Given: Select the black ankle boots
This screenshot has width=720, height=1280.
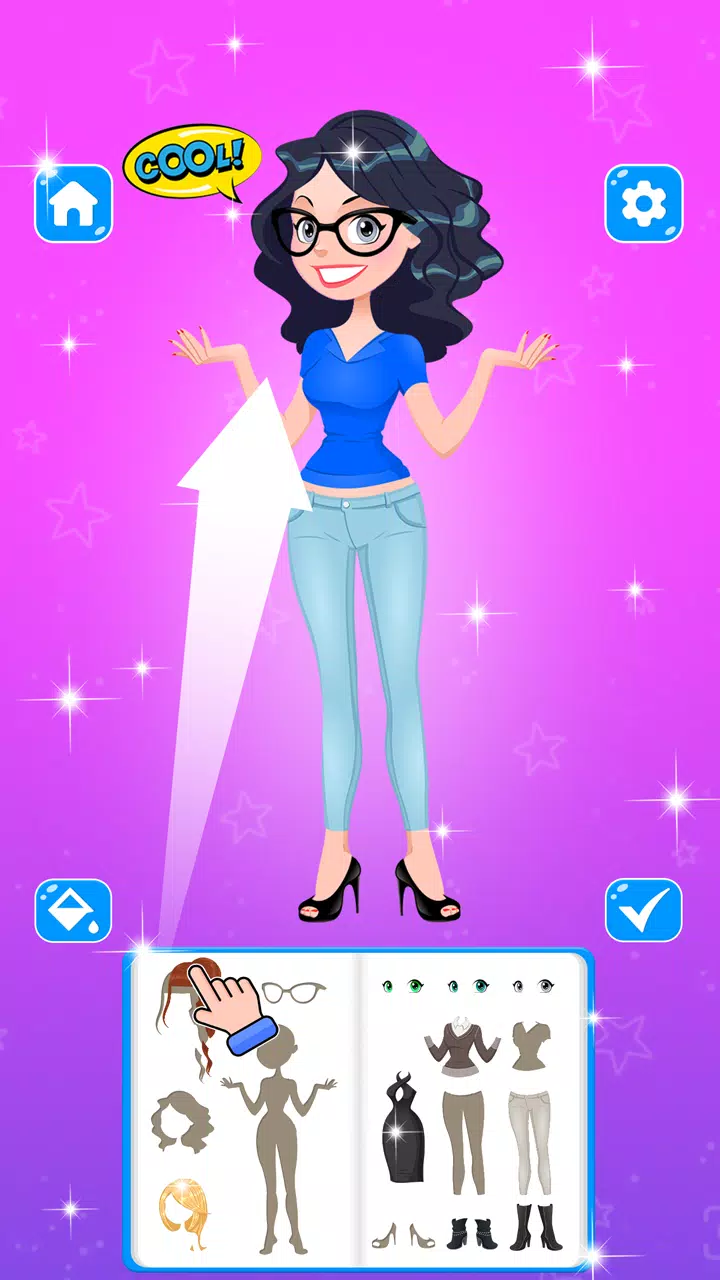Looking at the screenshot, I should tap(472, 1233).
